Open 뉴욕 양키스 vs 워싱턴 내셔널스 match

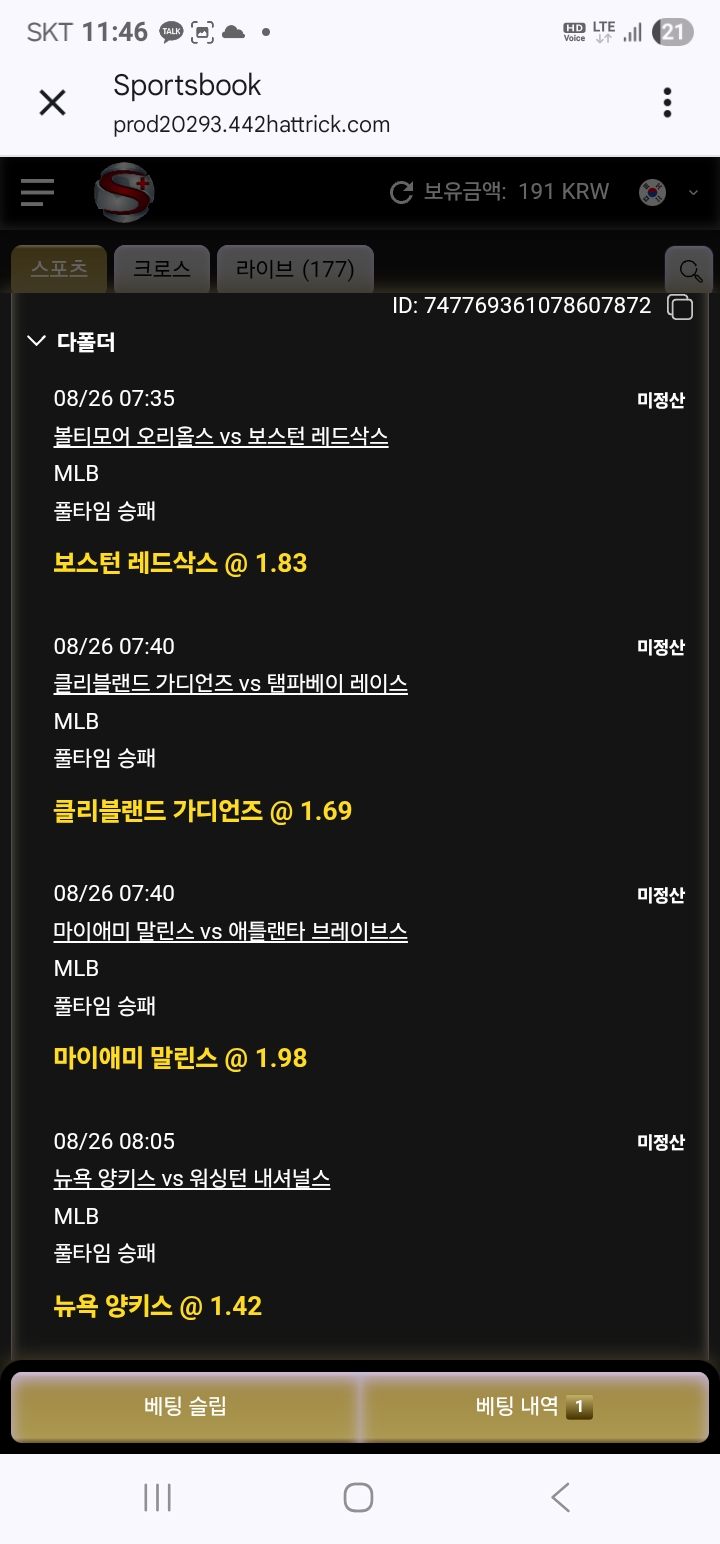[191, 1179]
